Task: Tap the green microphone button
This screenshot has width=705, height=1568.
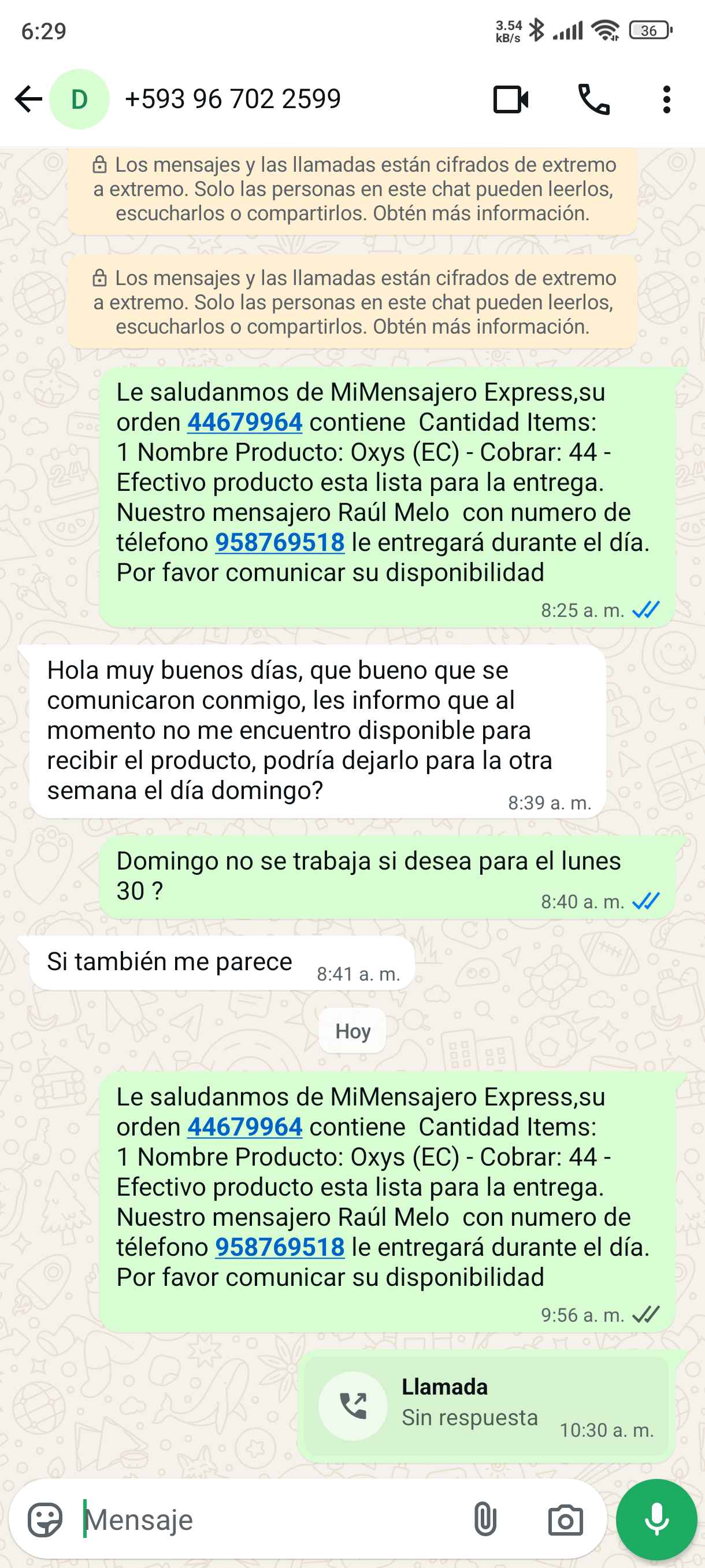Action: [x=656, y=1519]
